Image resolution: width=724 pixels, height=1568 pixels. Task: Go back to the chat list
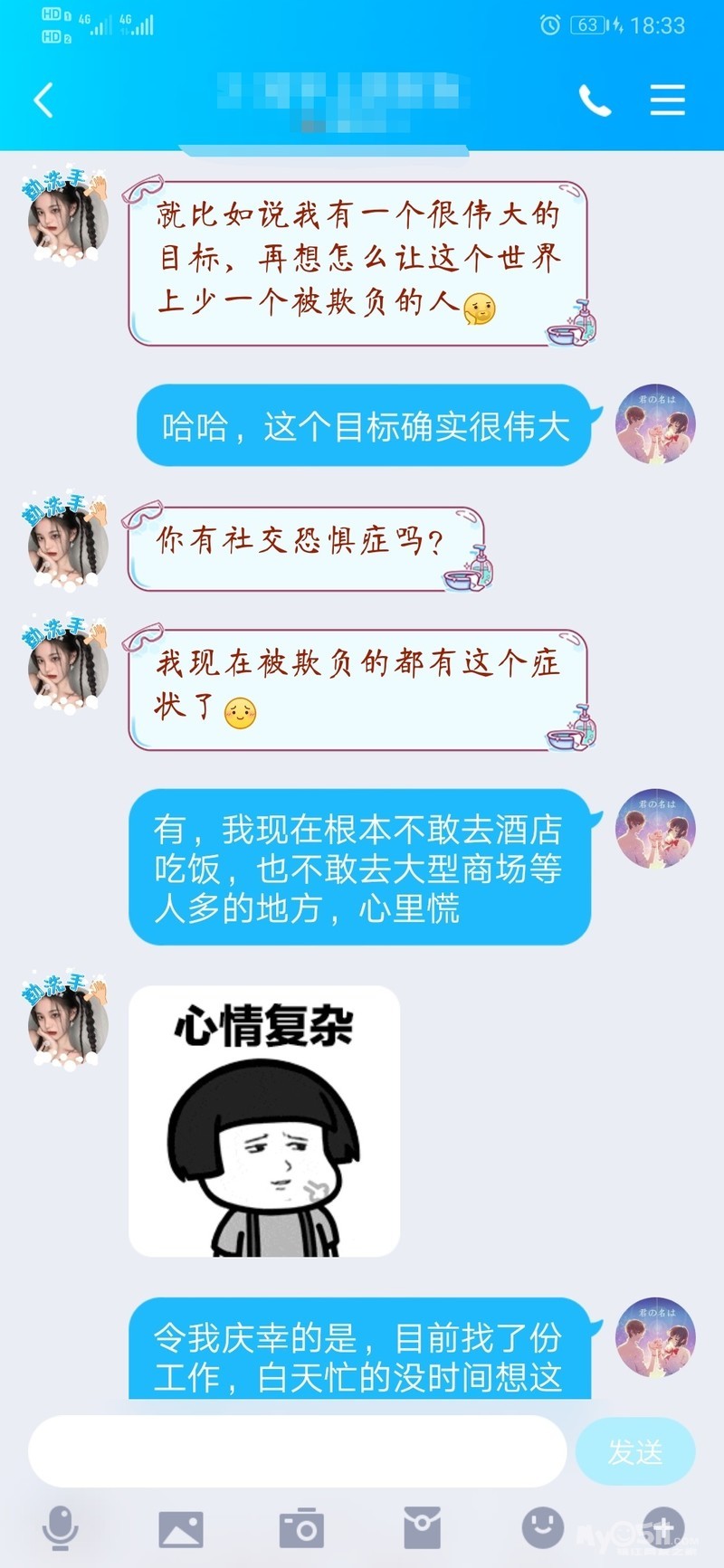(x=43, y=100)
